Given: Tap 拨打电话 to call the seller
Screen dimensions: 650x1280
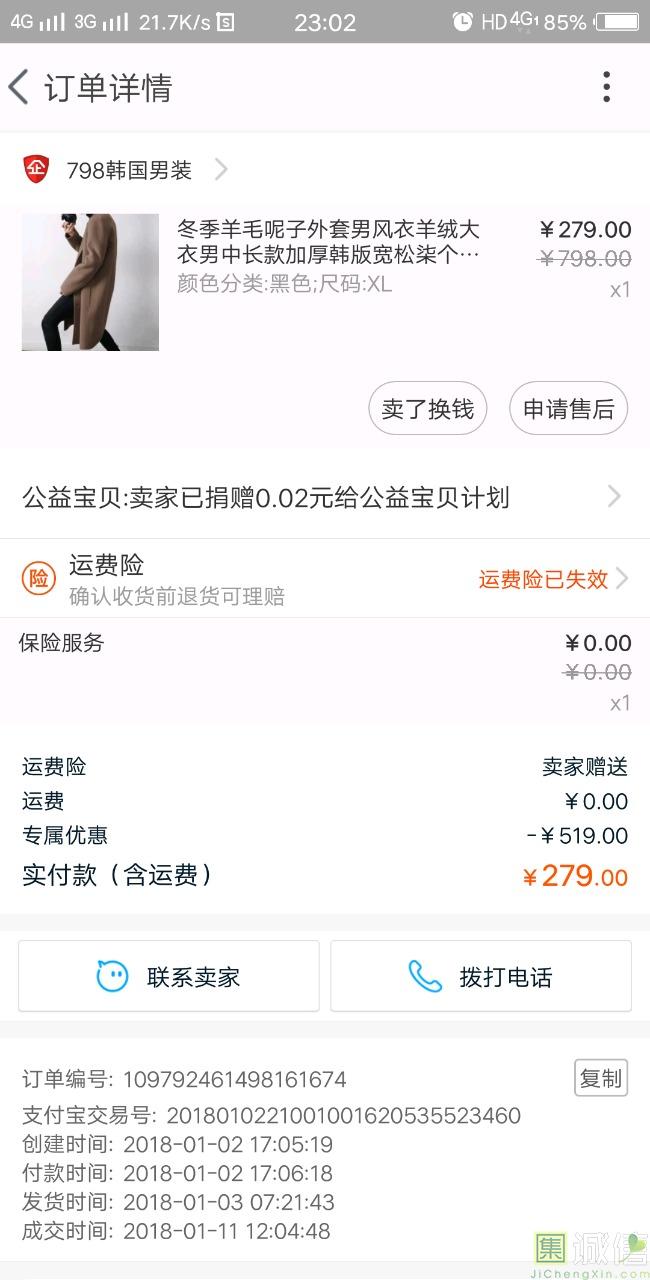Looking at the screenshot, I should (x=481, y=976).
